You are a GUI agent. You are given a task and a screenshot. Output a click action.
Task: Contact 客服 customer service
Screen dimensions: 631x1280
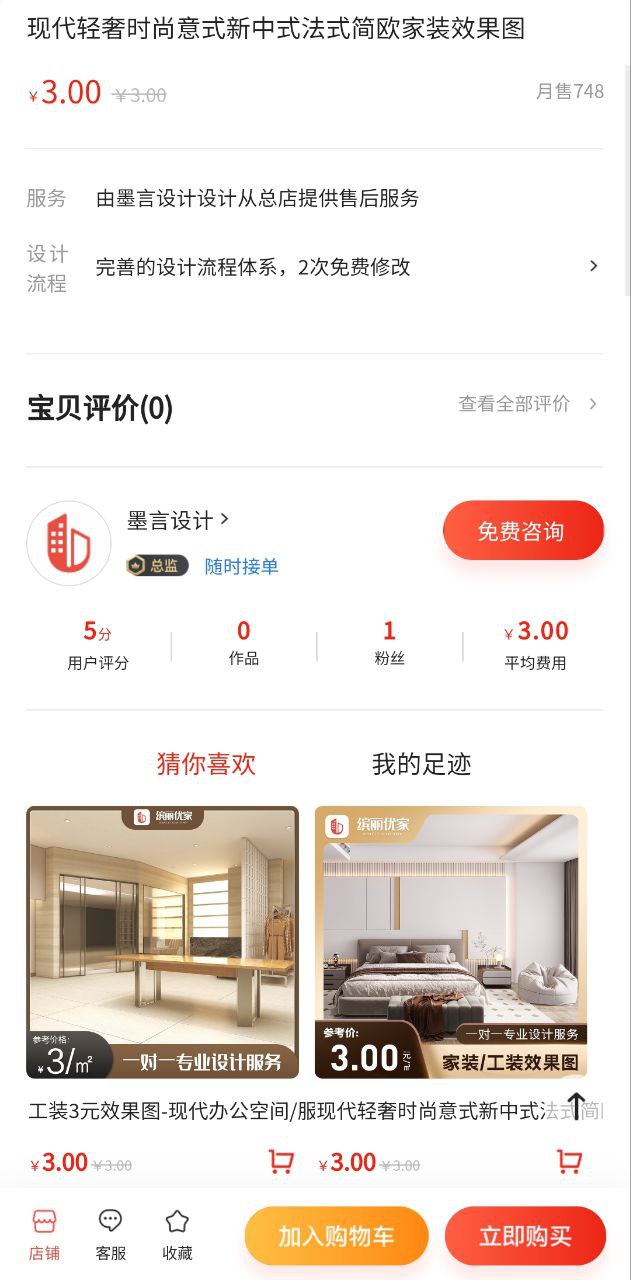coord(110,1235)
